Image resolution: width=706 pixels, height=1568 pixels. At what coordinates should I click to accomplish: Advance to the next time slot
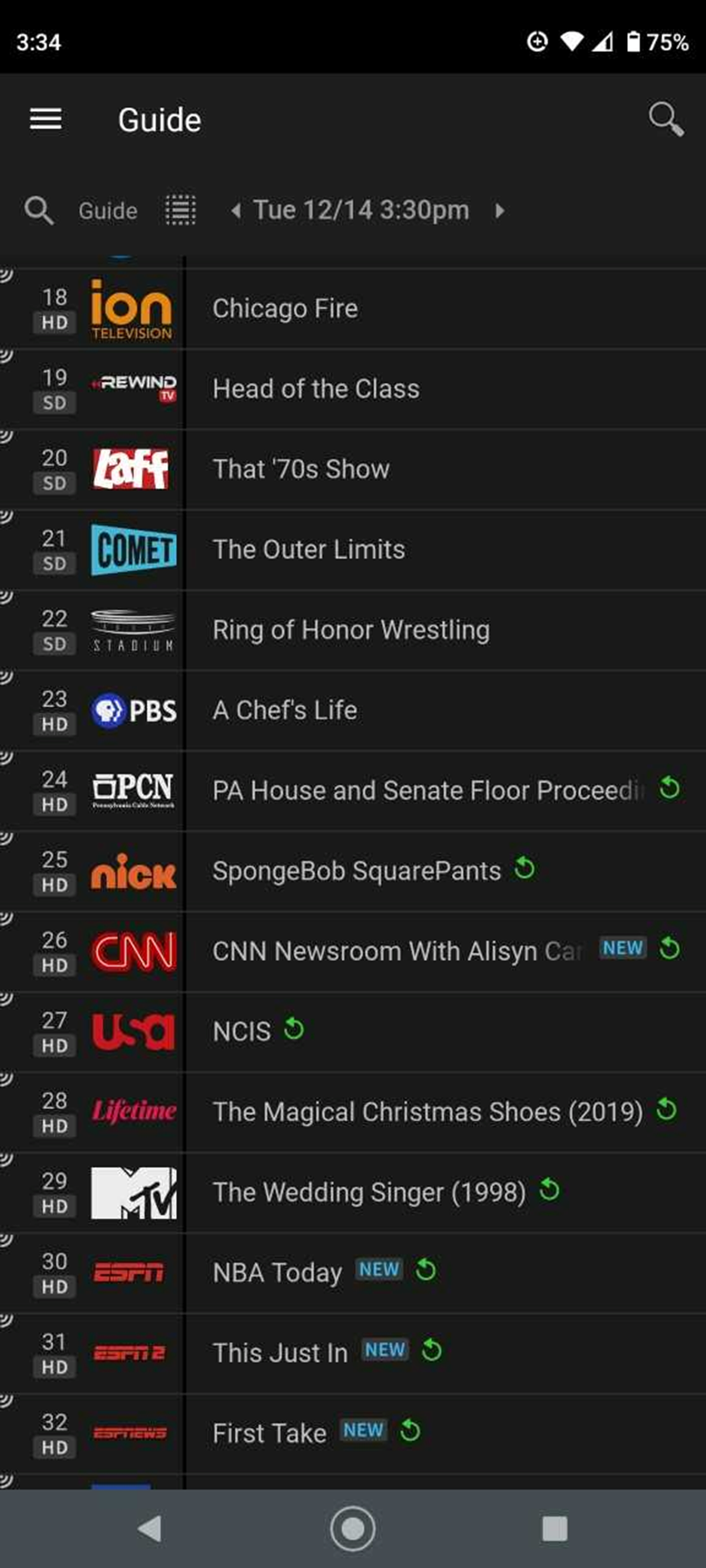[499, 210]
